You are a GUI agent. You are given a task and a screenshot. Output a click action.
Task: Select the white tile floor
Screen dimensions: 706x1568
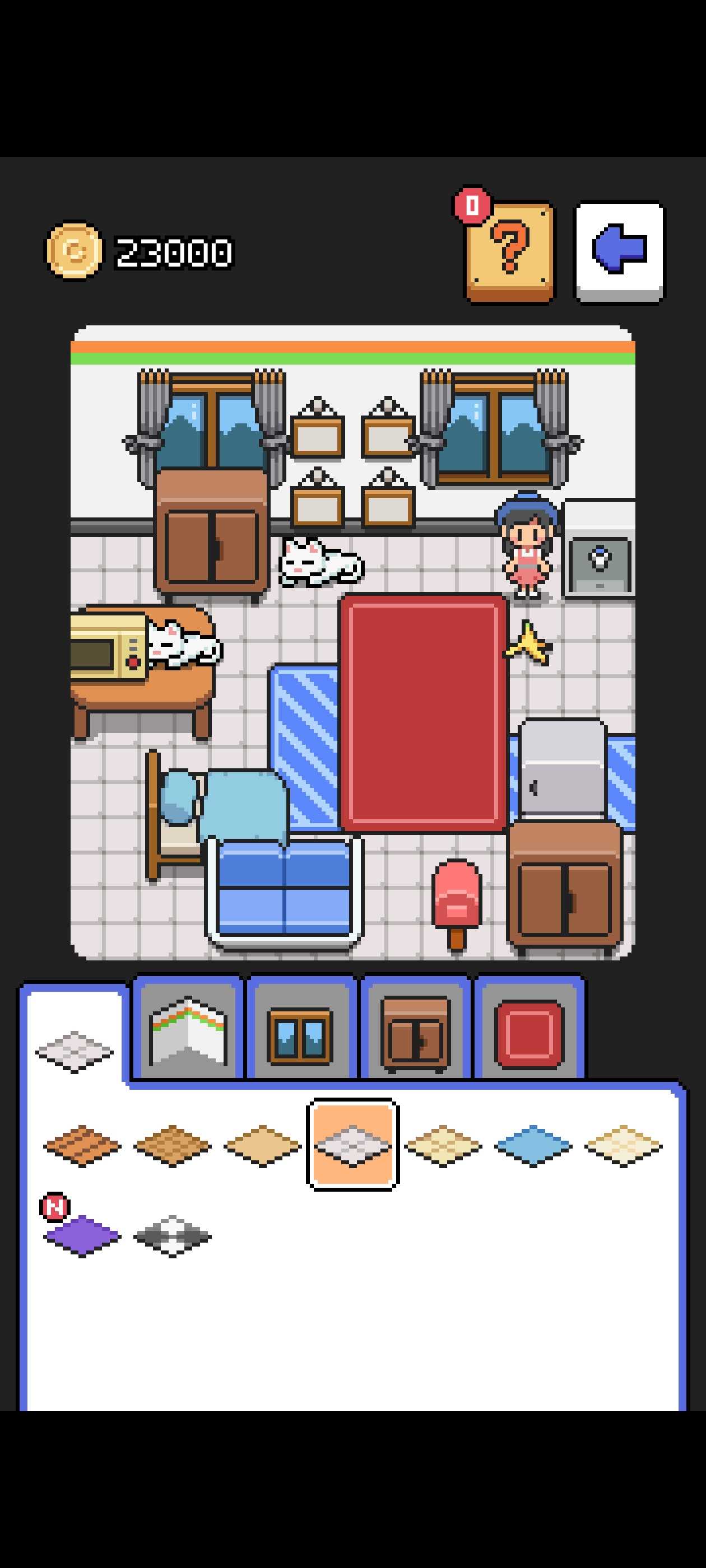352,1146
